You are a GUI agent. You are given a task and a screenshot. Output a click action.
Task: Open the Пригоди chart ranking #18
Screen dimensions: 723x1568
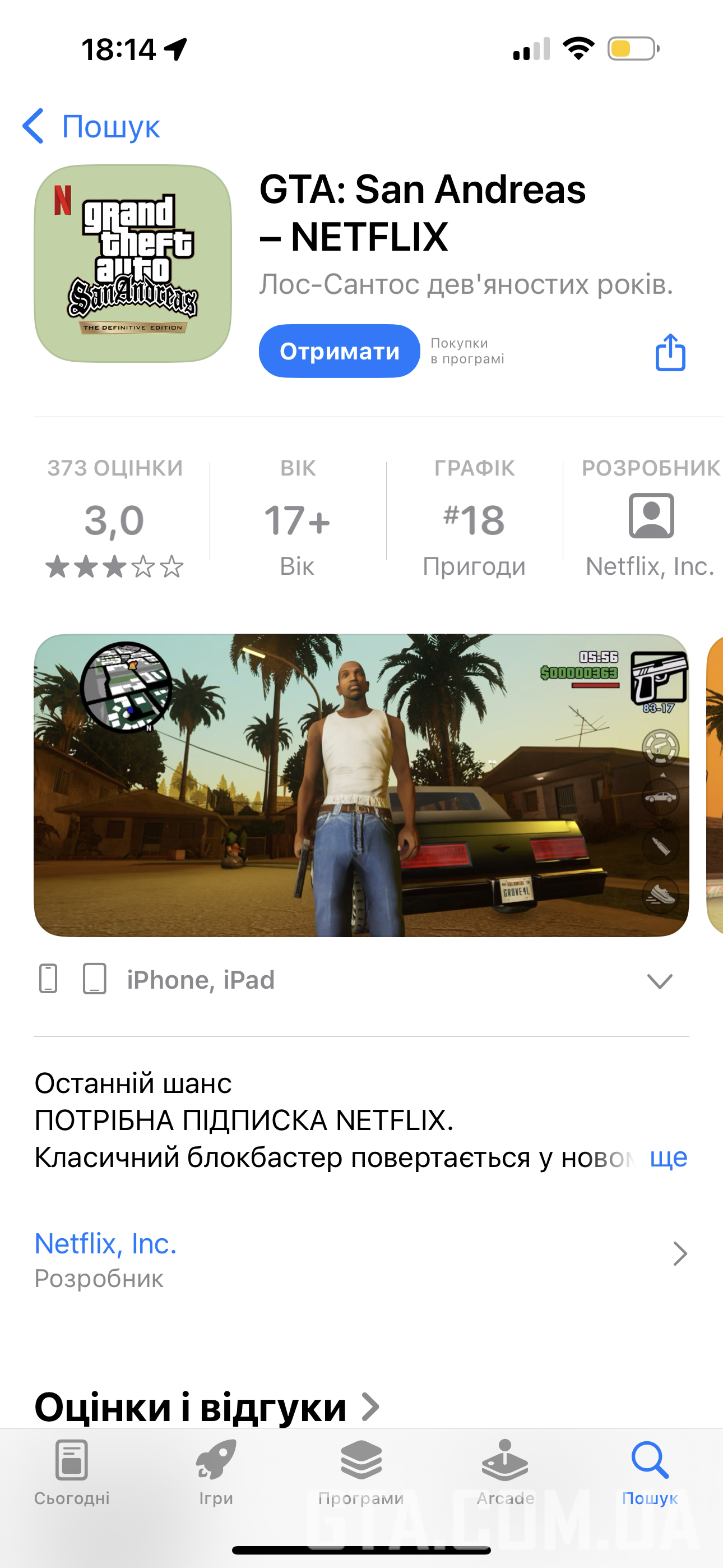[474, 518]
